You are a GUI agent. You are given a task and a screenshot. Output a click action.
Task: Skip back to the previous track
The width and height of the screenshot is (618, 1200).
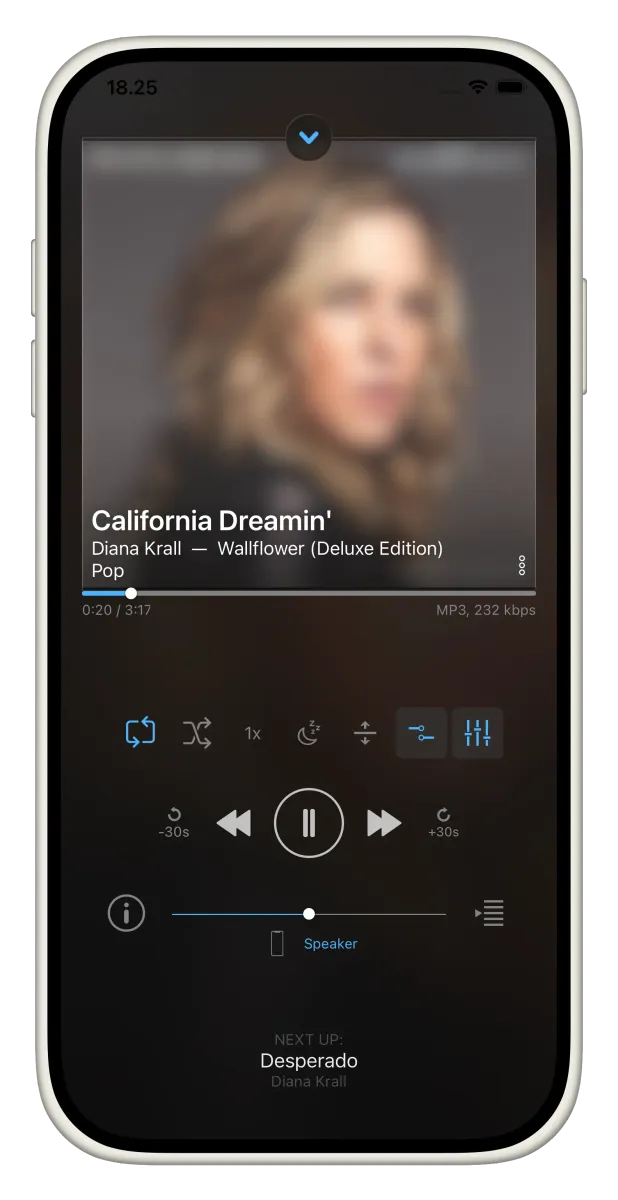click(234, 823)
